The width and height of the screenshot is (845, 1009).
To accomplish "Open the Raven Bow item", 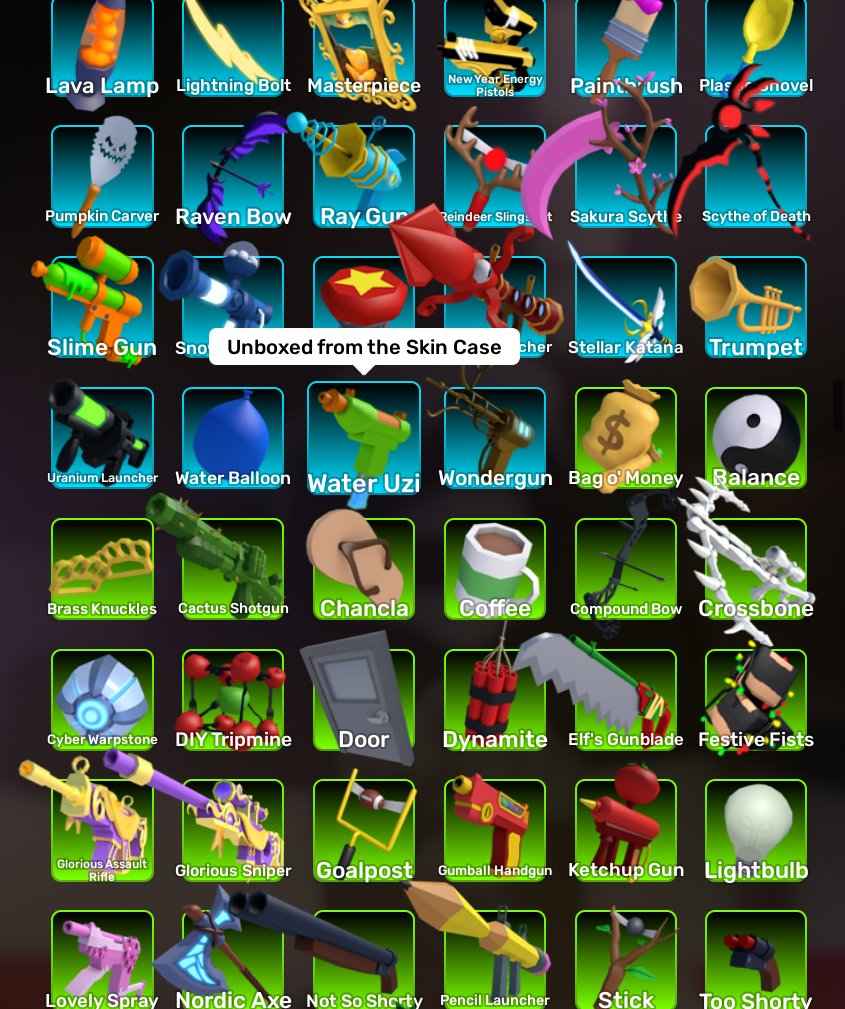I will pyautogui.click(x=233, y=177).
